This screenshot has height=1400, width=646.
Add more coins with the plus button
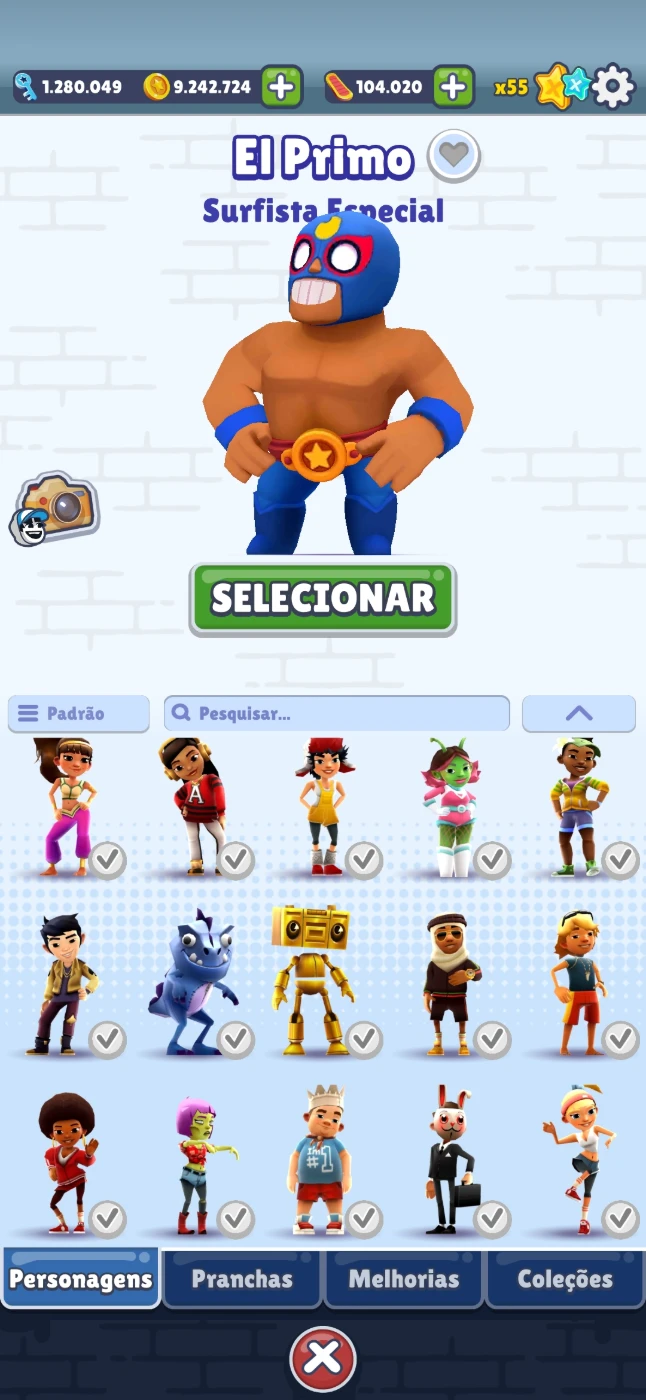(282, 87)
